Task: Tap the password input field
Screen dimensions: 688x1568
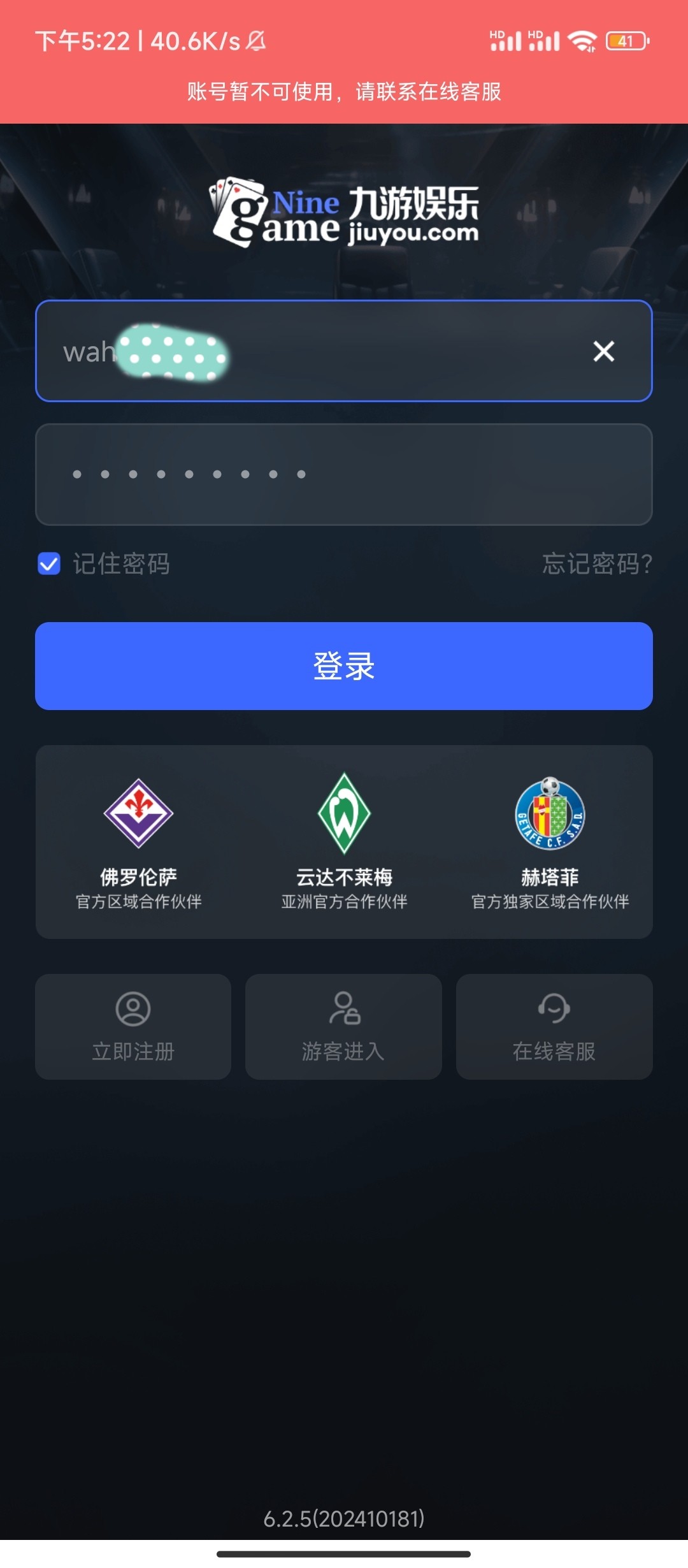Action: pyautogui.click(x=344, y=474)
